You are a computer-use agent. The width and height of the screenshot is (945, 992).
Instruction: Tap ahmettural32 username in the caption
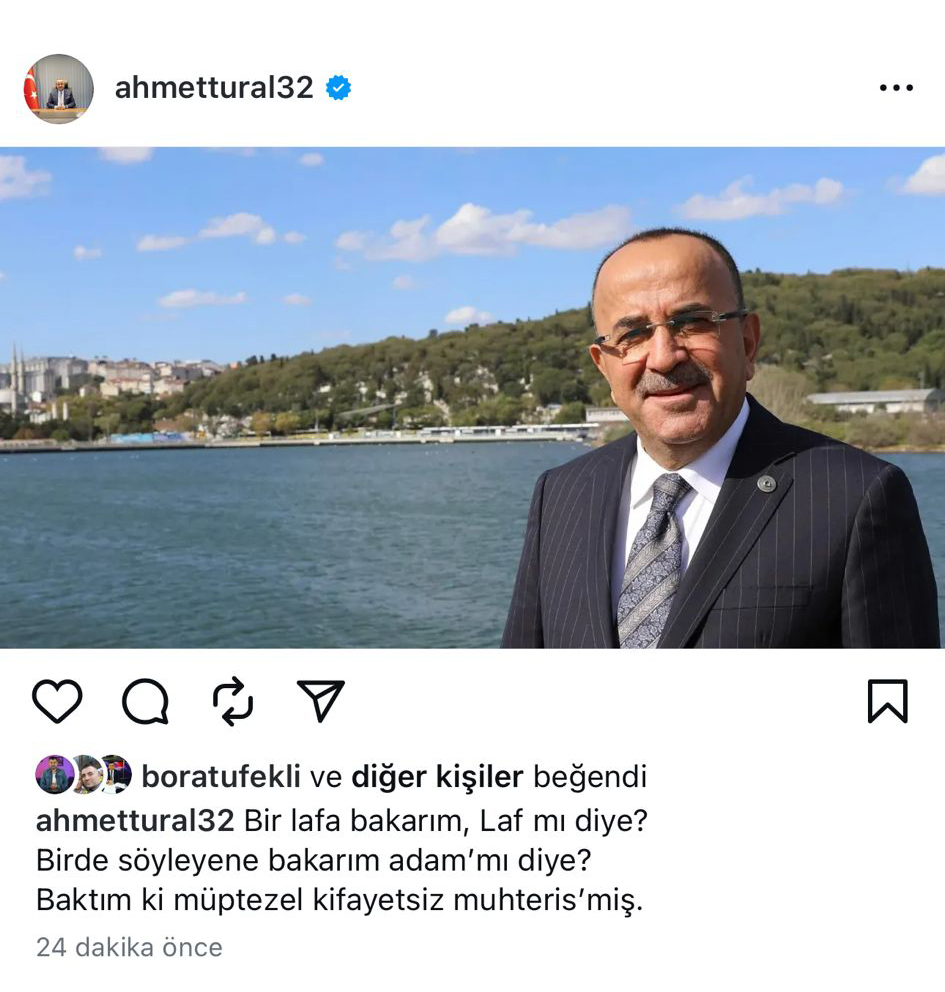click(x=135, y=820)
